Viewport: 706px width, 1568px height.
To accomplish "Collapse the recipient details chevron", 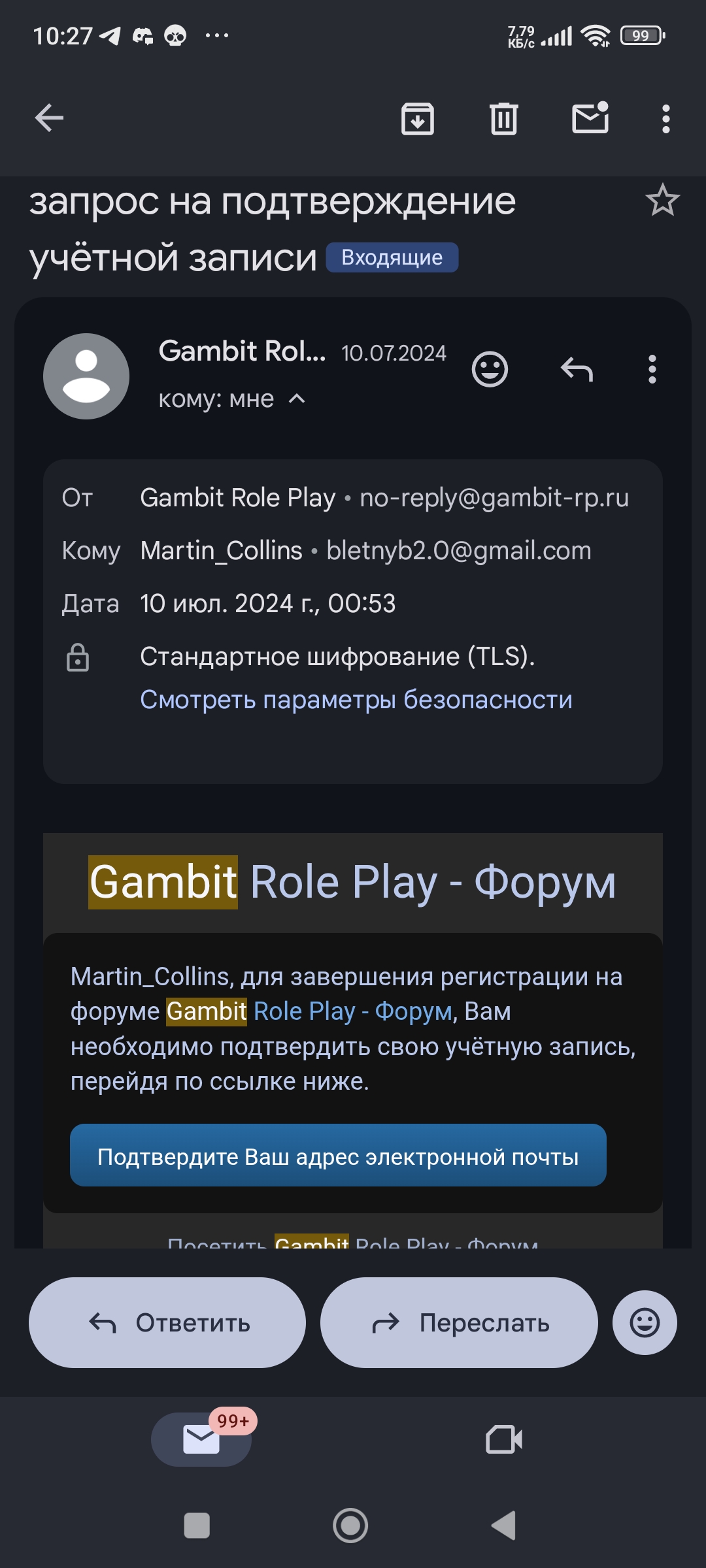I will coord(297,399).
